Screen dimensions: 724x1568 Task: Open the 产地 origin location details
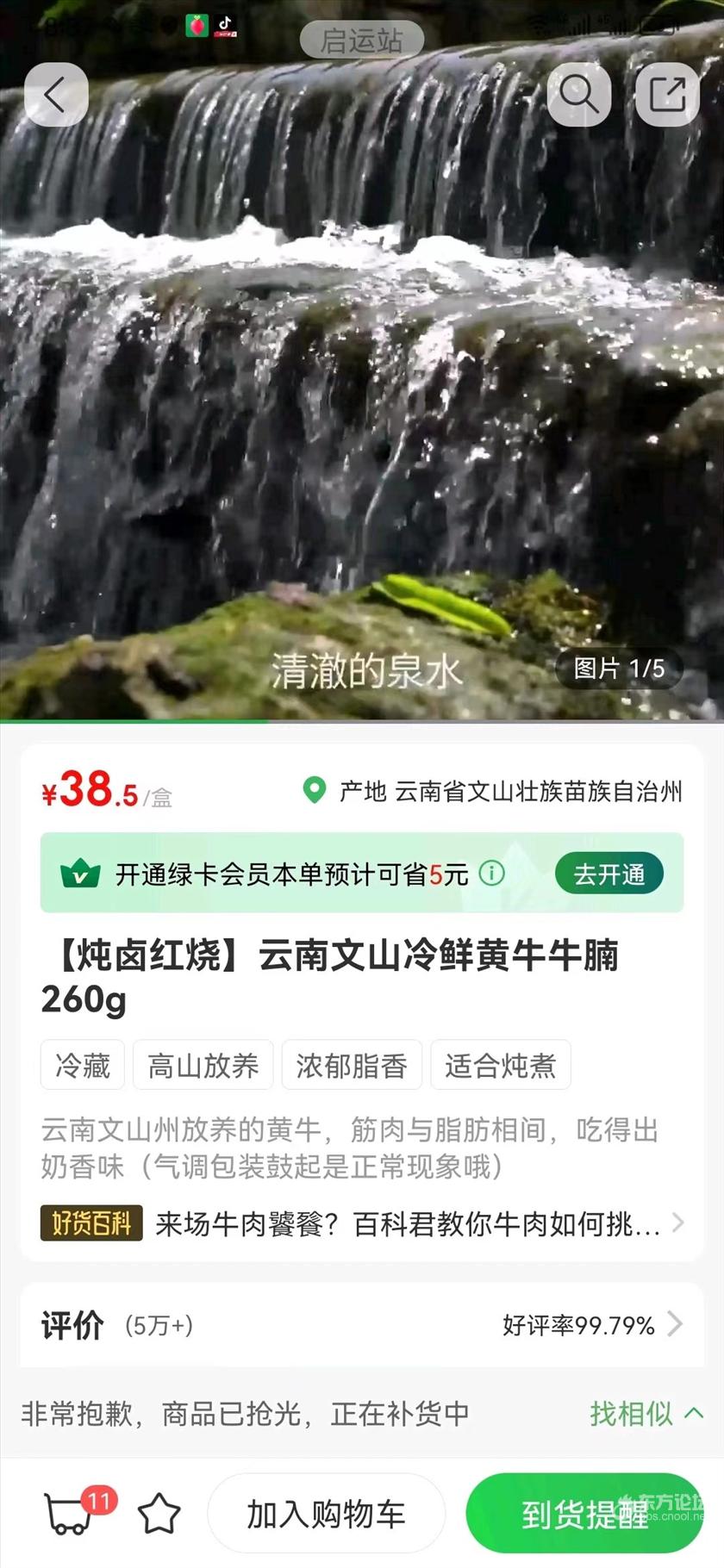493,791
